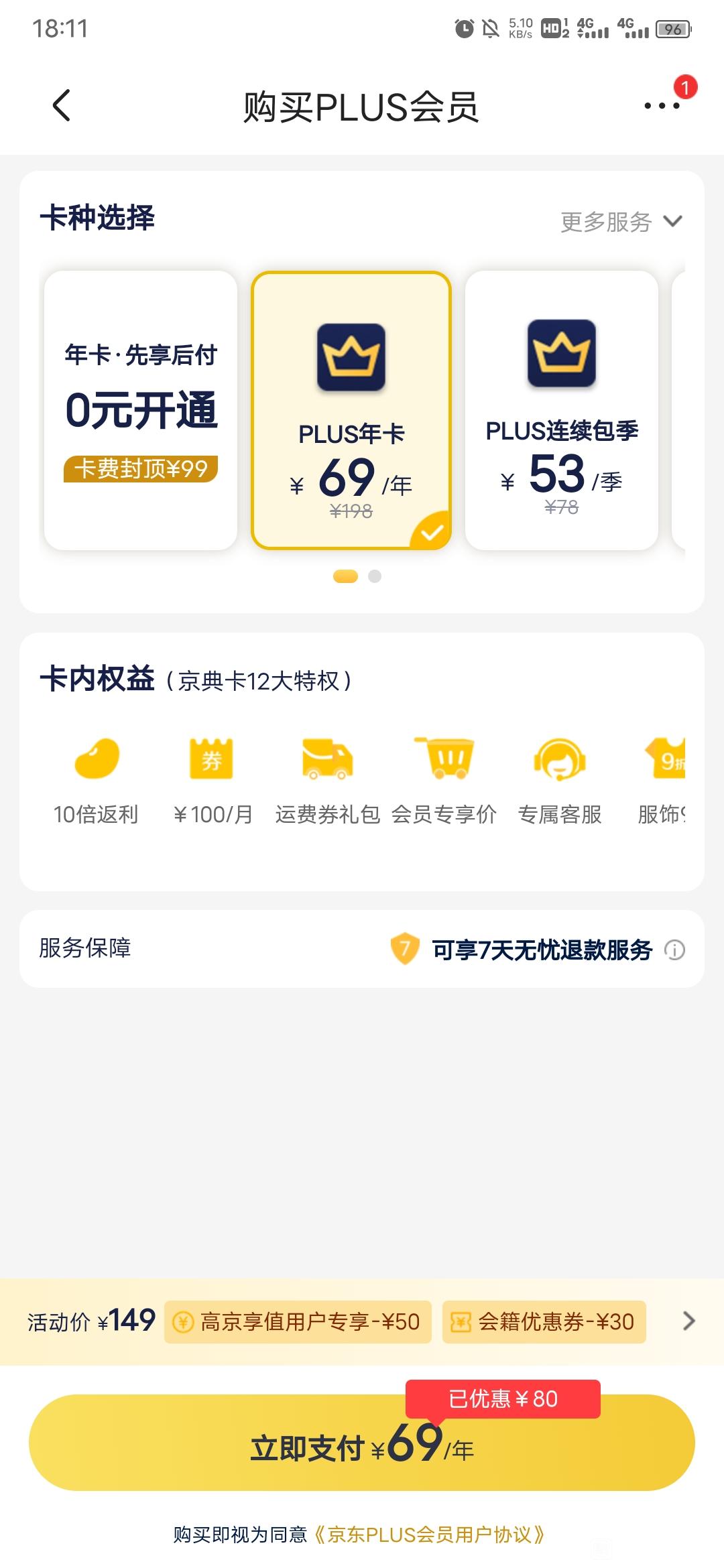
Task: Choose the PLUS年卡 ¥69/年 option
Action: (351, 410)
